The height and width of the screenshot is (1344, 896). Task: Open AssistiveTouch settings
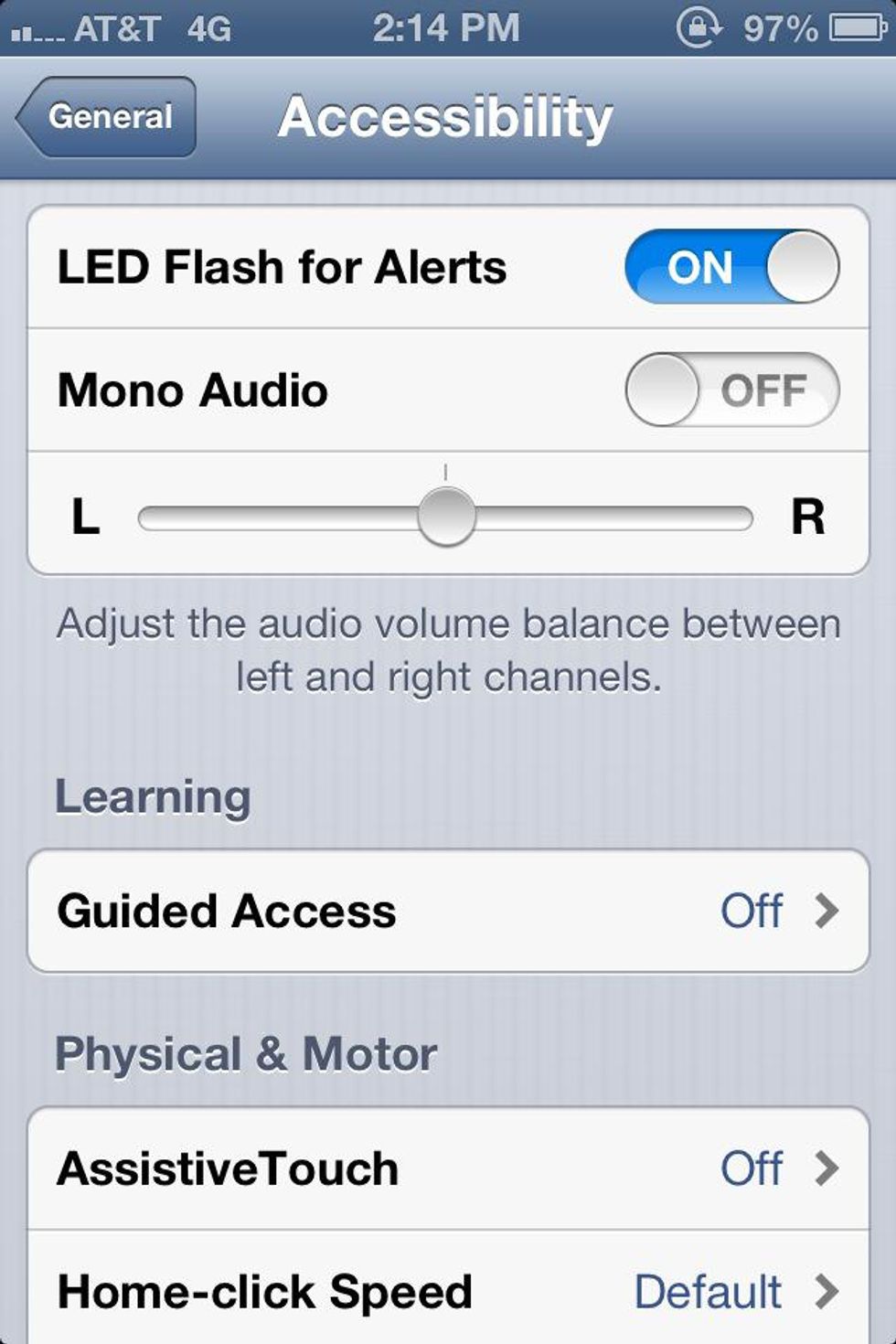point(448,1168)
